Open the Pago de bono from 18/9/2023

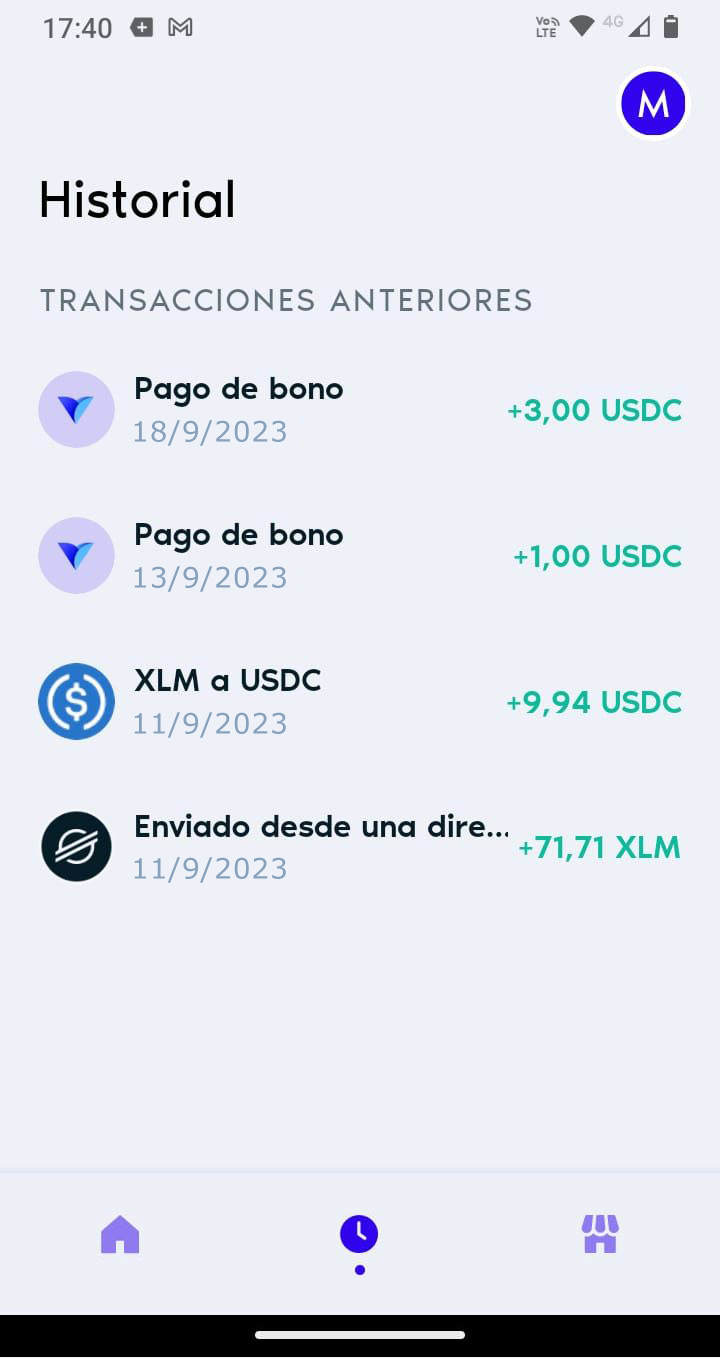[x=360, y=410]
